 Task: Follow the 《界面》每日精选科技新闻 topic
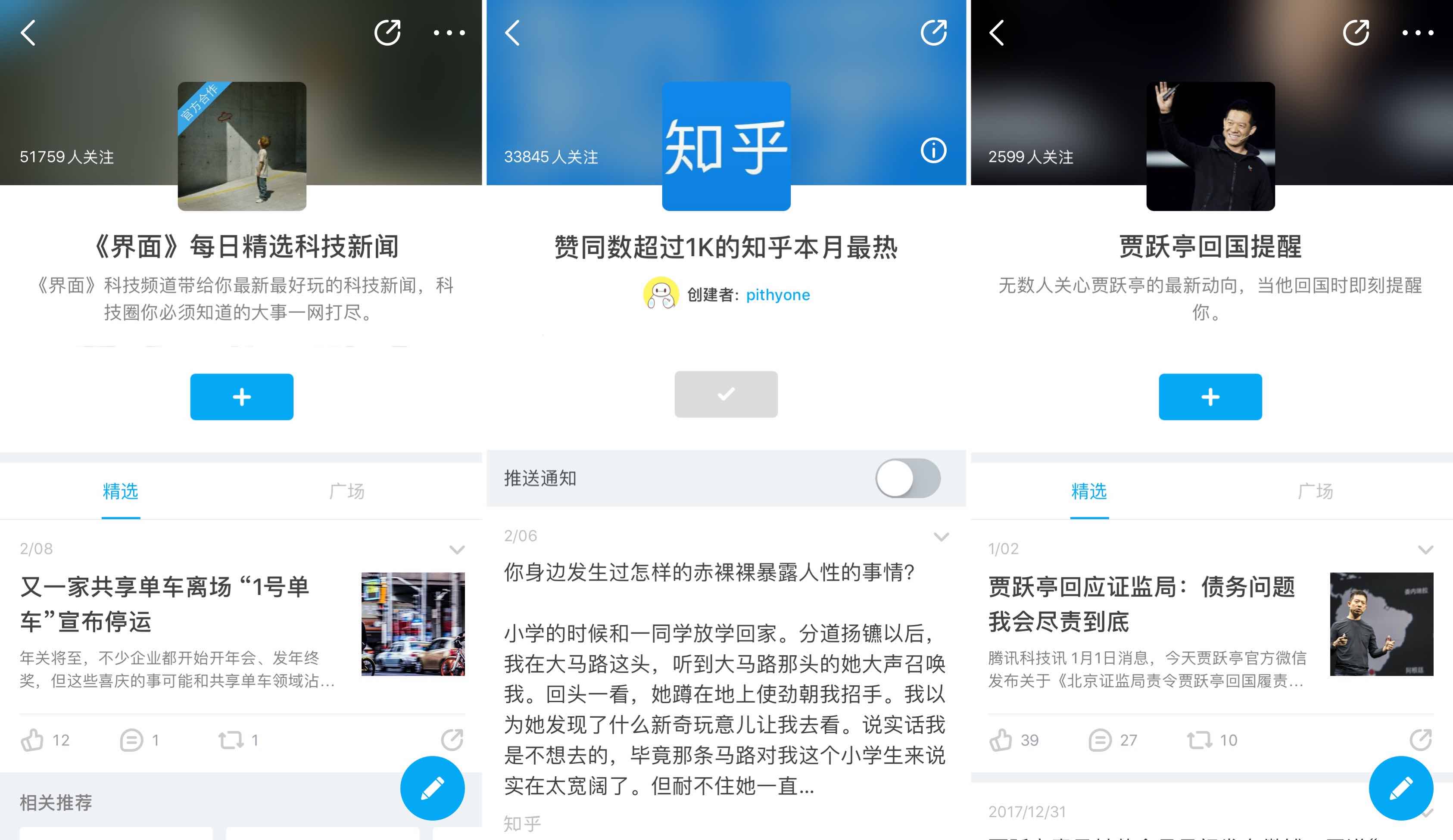[x=242, y=397]
